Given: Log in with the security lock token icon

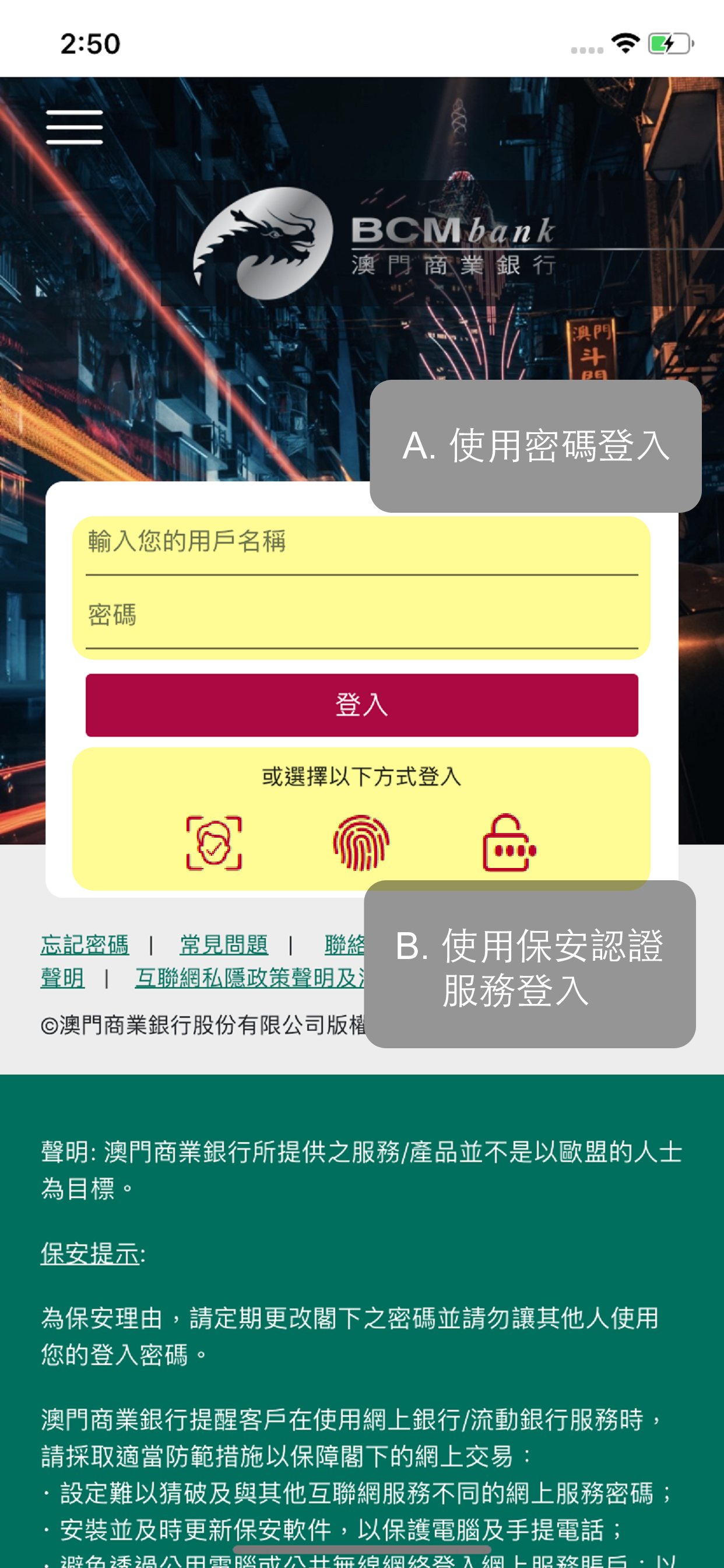Looking at the screenshot, I should (x=509, y=843).
